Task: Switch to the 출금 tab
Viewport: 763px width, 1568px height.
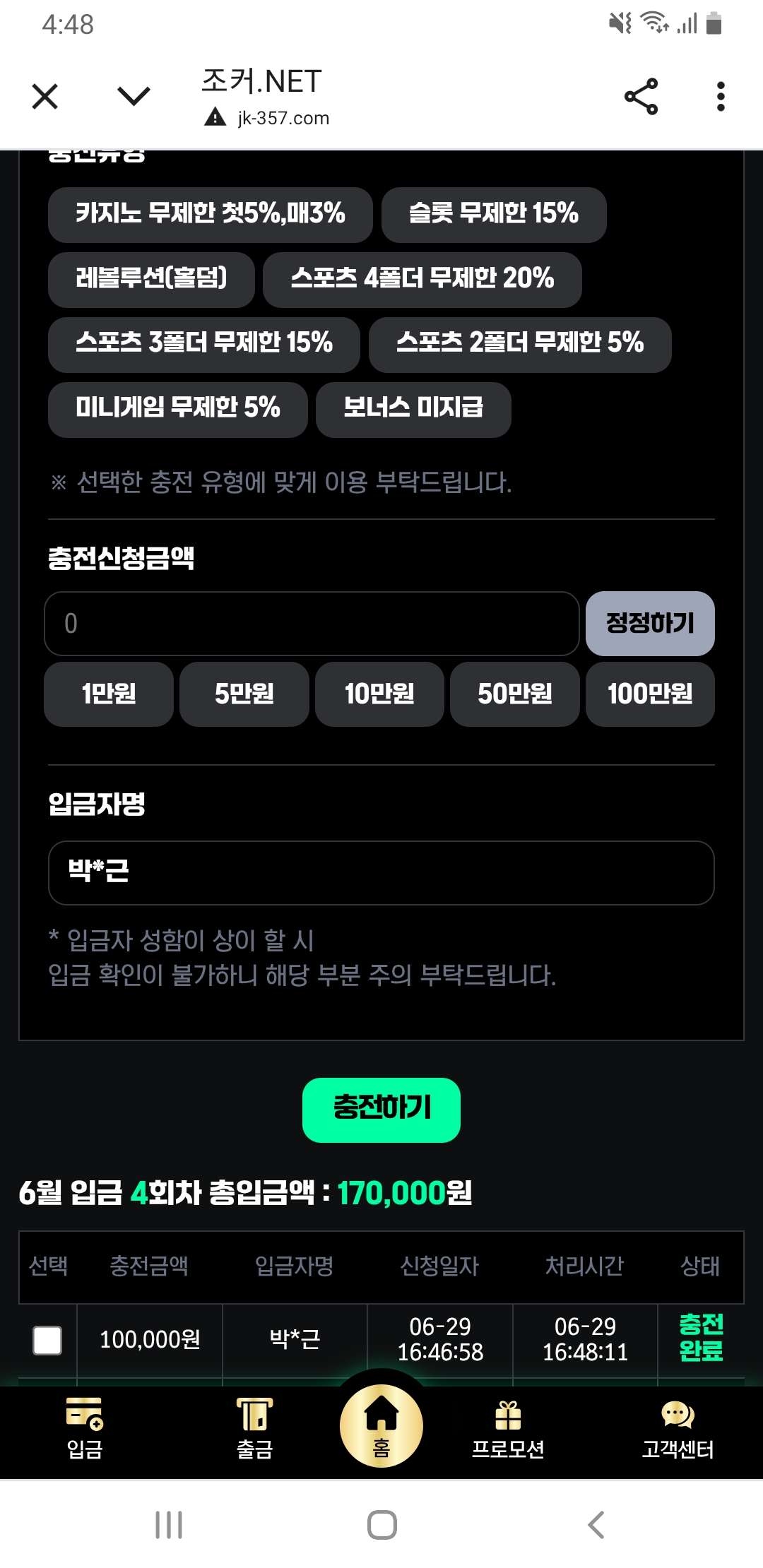Action: pos(254,1428)
